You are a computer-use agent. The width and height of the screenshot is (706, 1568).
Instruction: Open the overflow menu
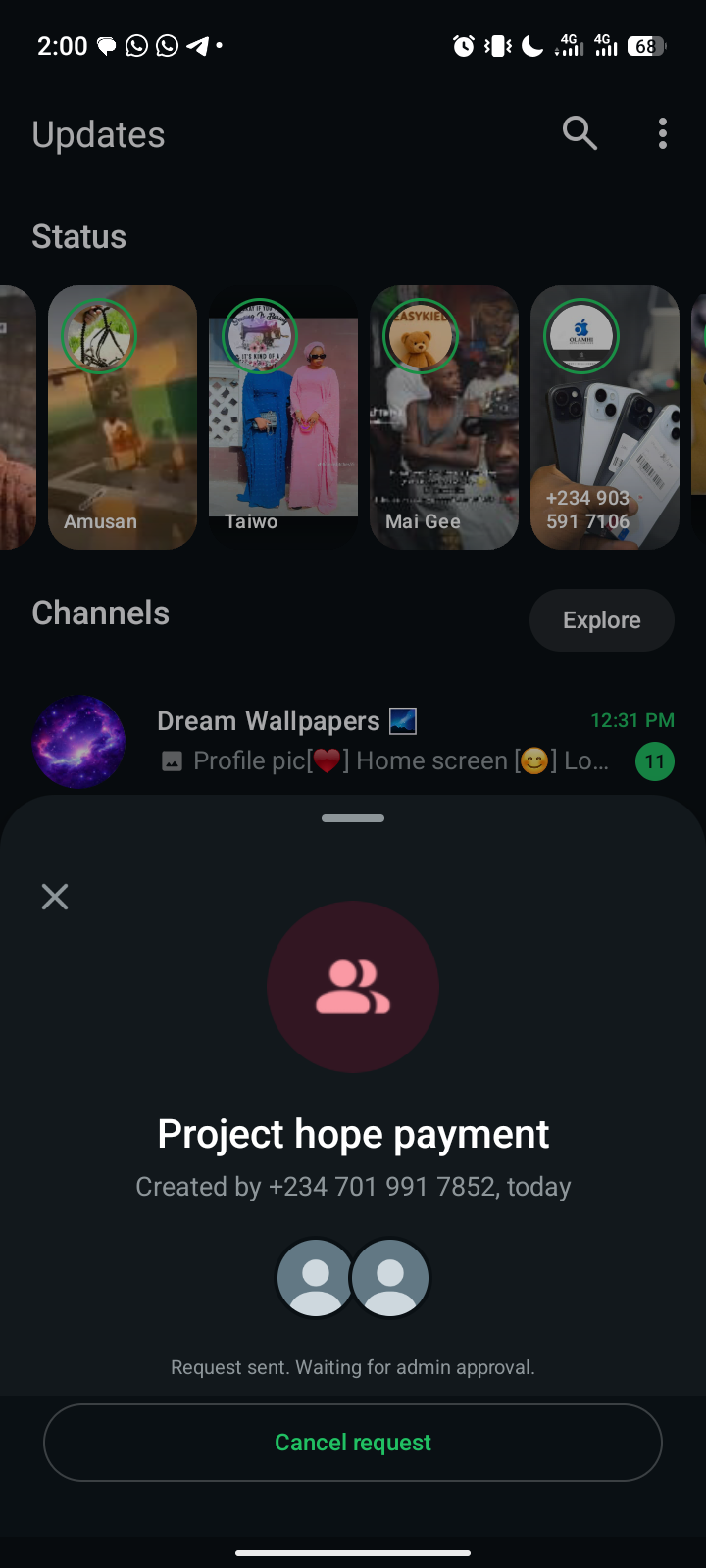pyautogui.click(x=663, y=133)
